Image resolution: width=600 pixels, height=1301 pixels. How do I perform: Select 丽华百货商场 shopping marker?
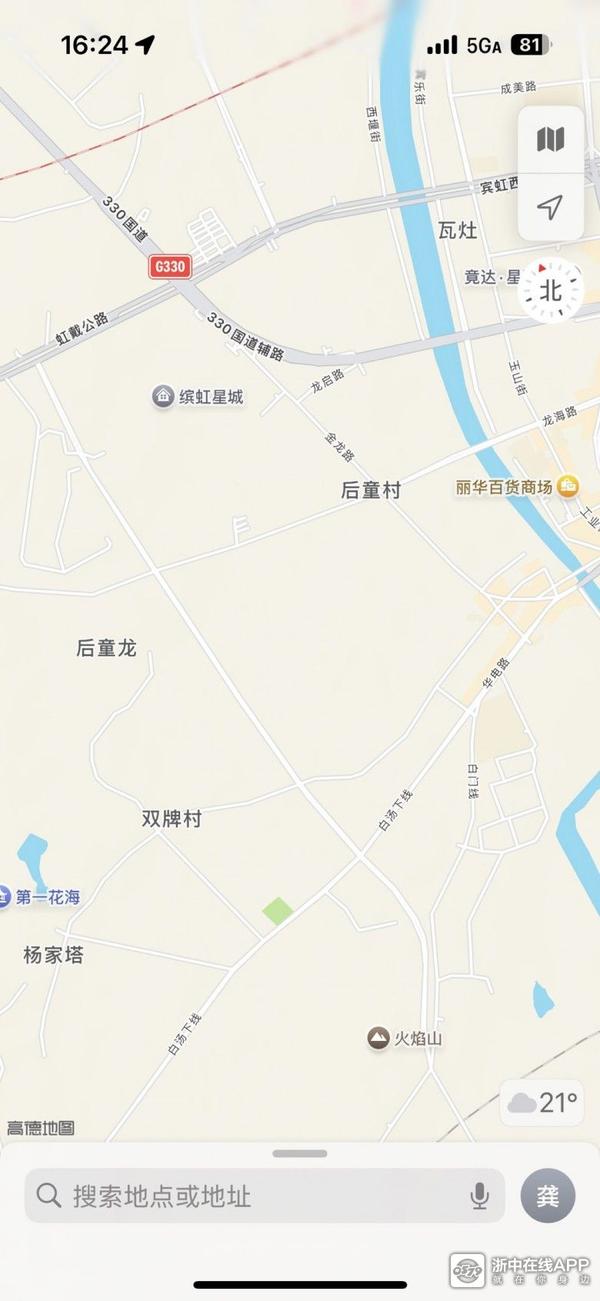[x=568, y=487]
